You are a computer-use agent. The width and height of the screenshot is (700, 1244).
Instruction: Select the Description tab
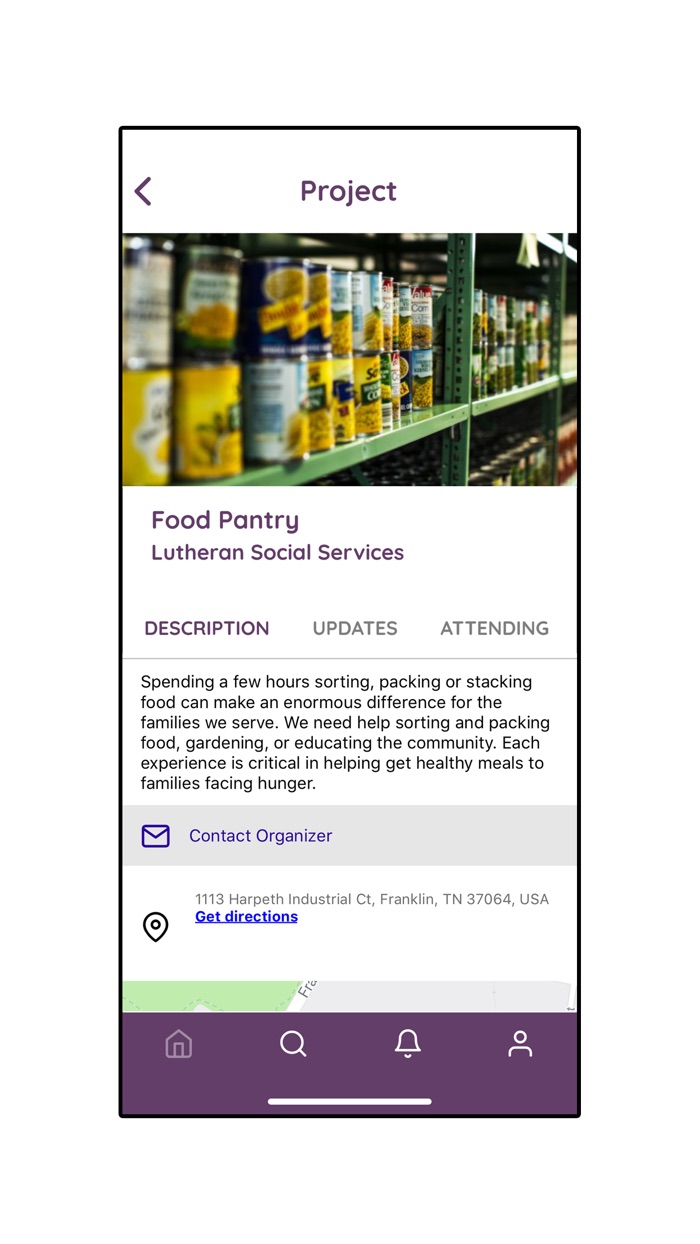[207, 628]
